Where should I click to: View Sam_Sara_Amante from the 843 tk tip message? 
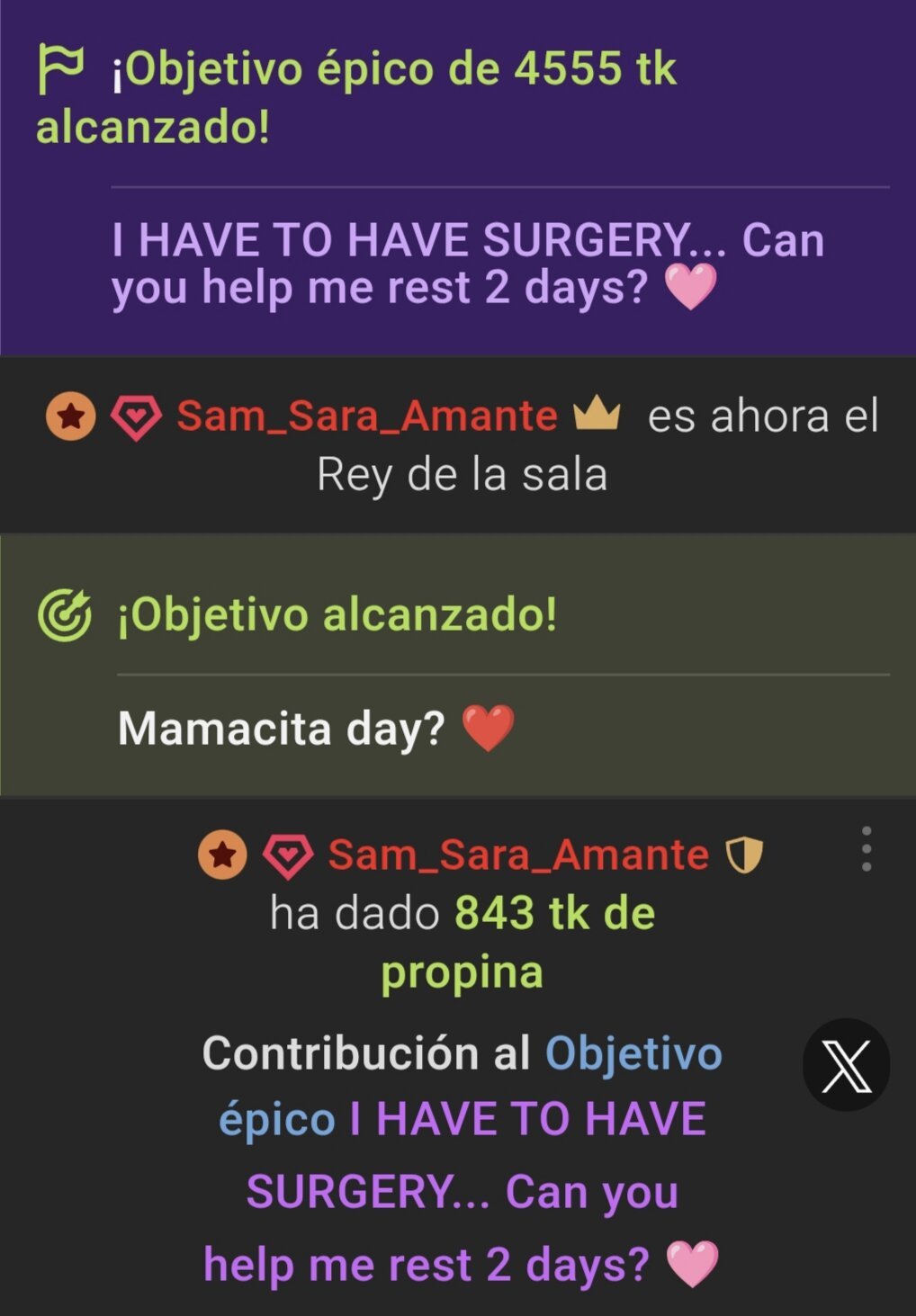coord(517,855)
